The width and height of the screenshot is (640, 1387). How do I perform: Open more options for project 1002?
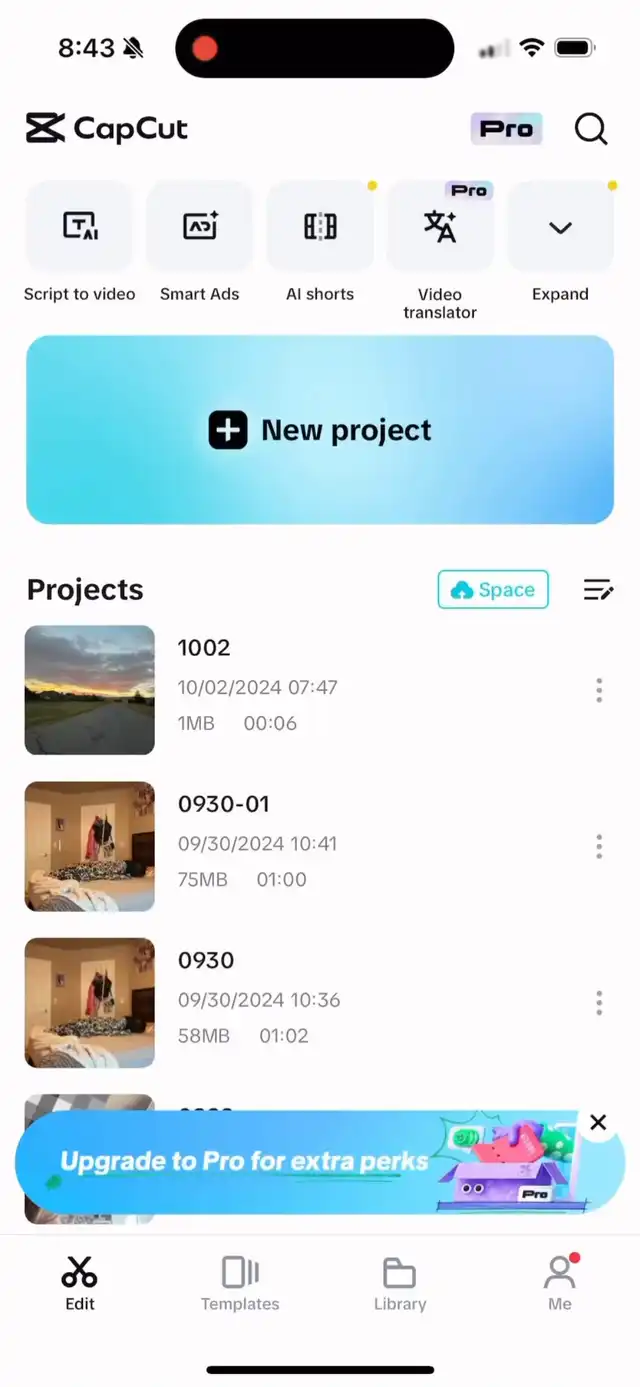[599, 690]
